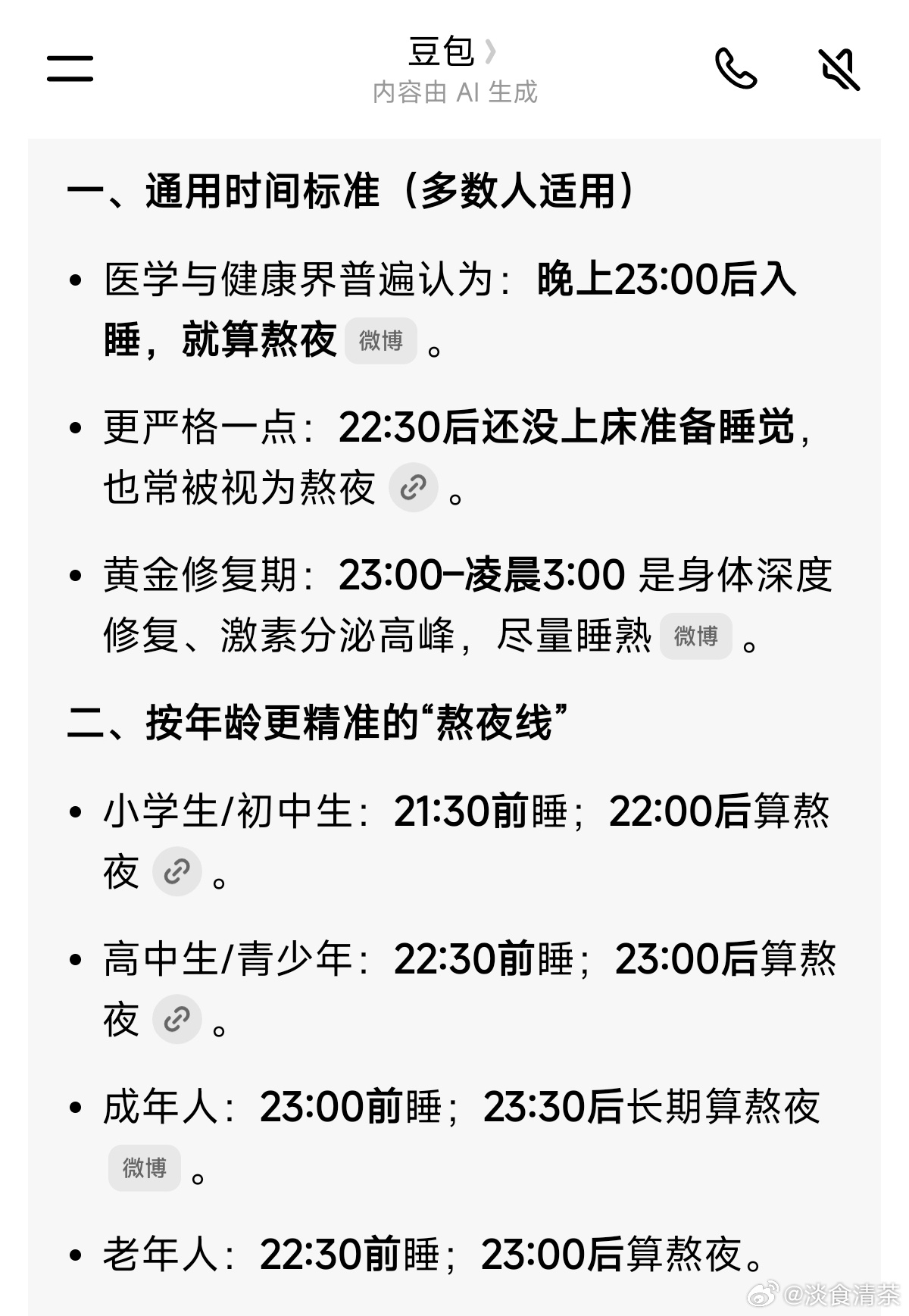Open the 微博 badge under the 成年人 line
Viewport: 909px width, 1316px height.
pos(145,1167)
